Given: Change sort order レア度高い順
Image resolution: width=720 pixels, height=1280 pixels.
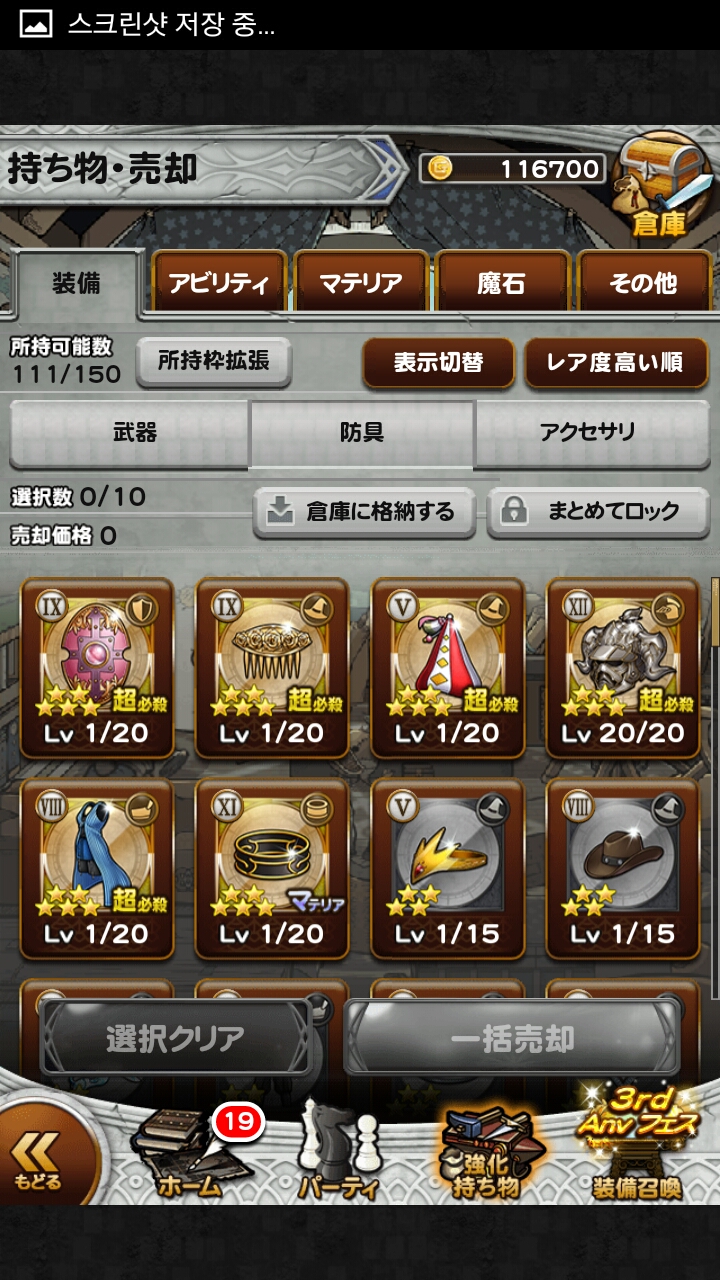Looking at the screenshot, I should (616, 362).
